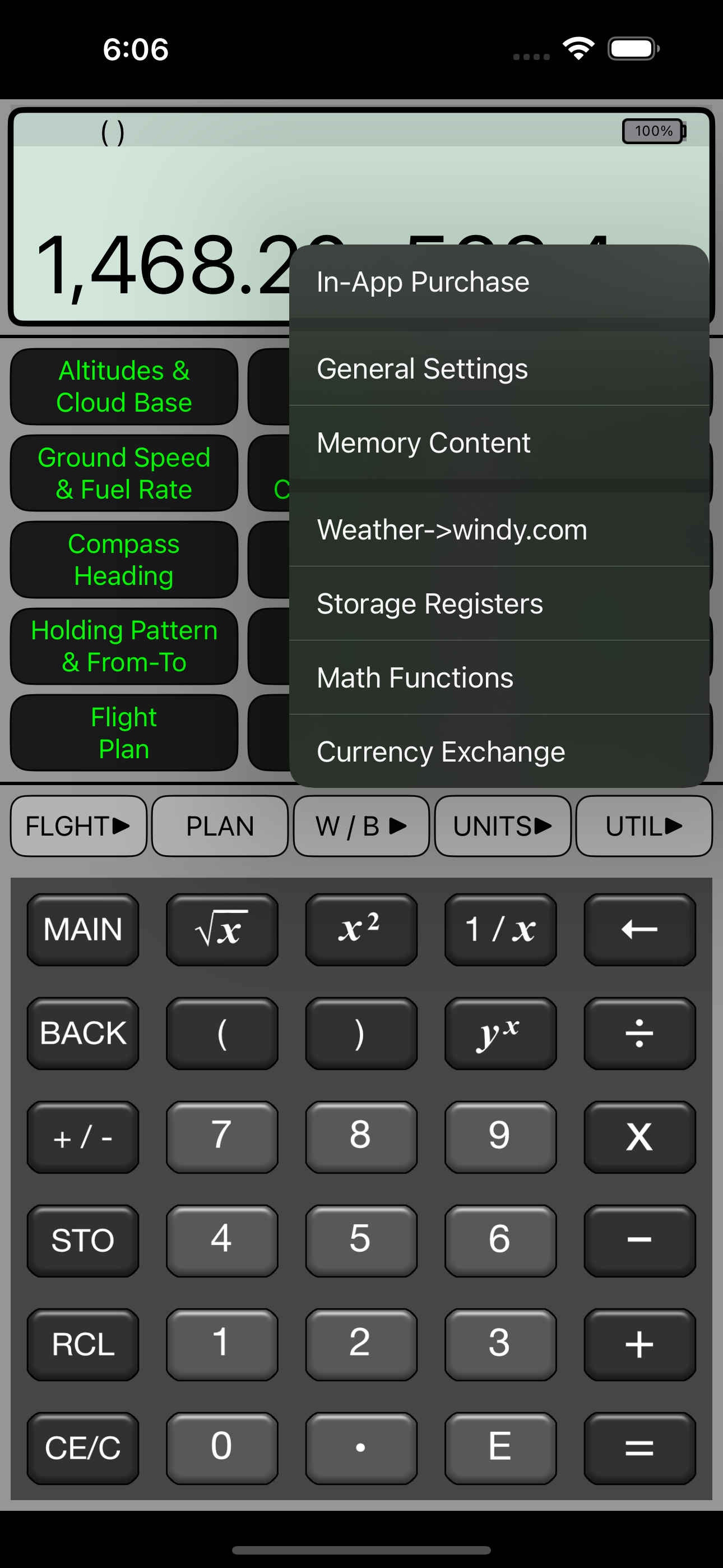The width and height of the screenshot is (723, 1568).
Task: Switch to the FLGHT menu
Action: point(78,826)
